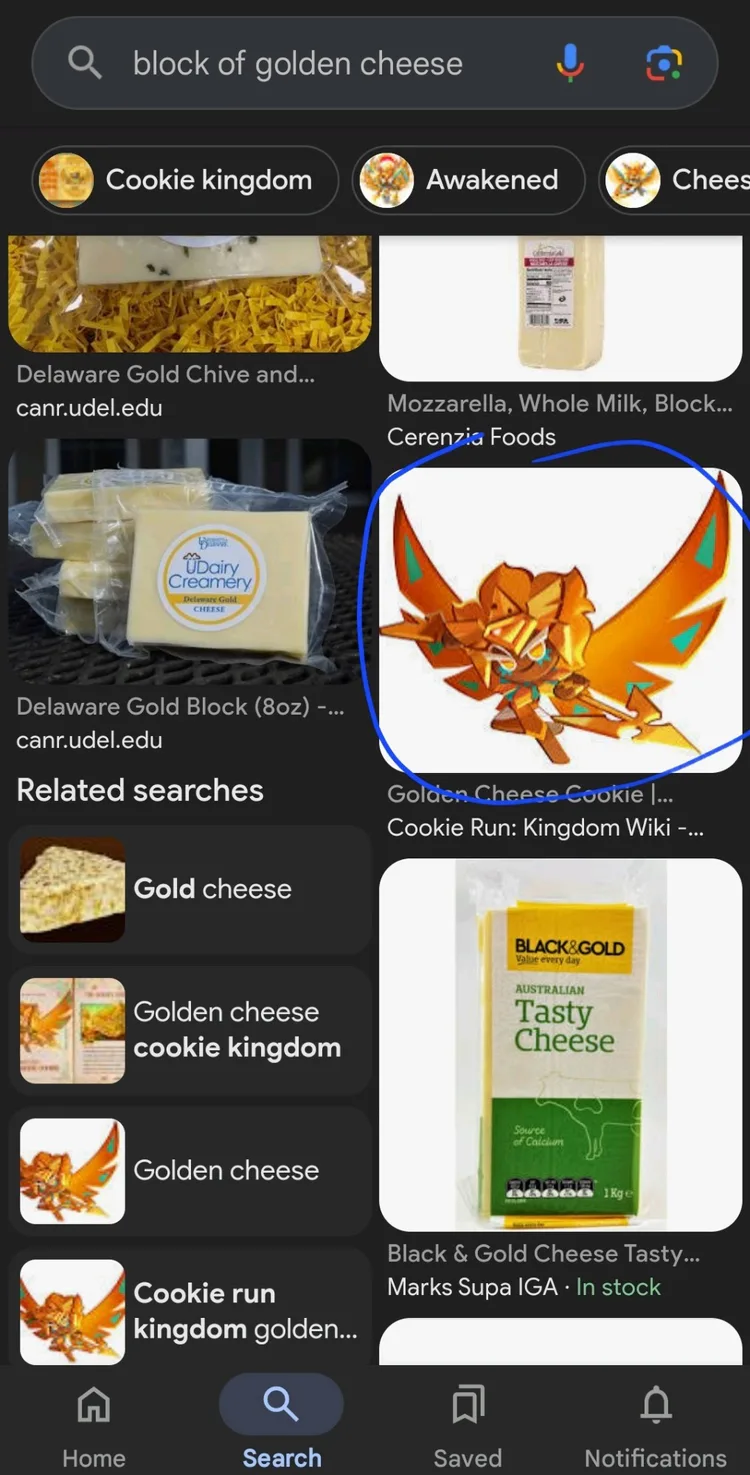This screenshot has height=1475, width=750.
Task: Start a voice search with the microphone
Action: (570, 64)
